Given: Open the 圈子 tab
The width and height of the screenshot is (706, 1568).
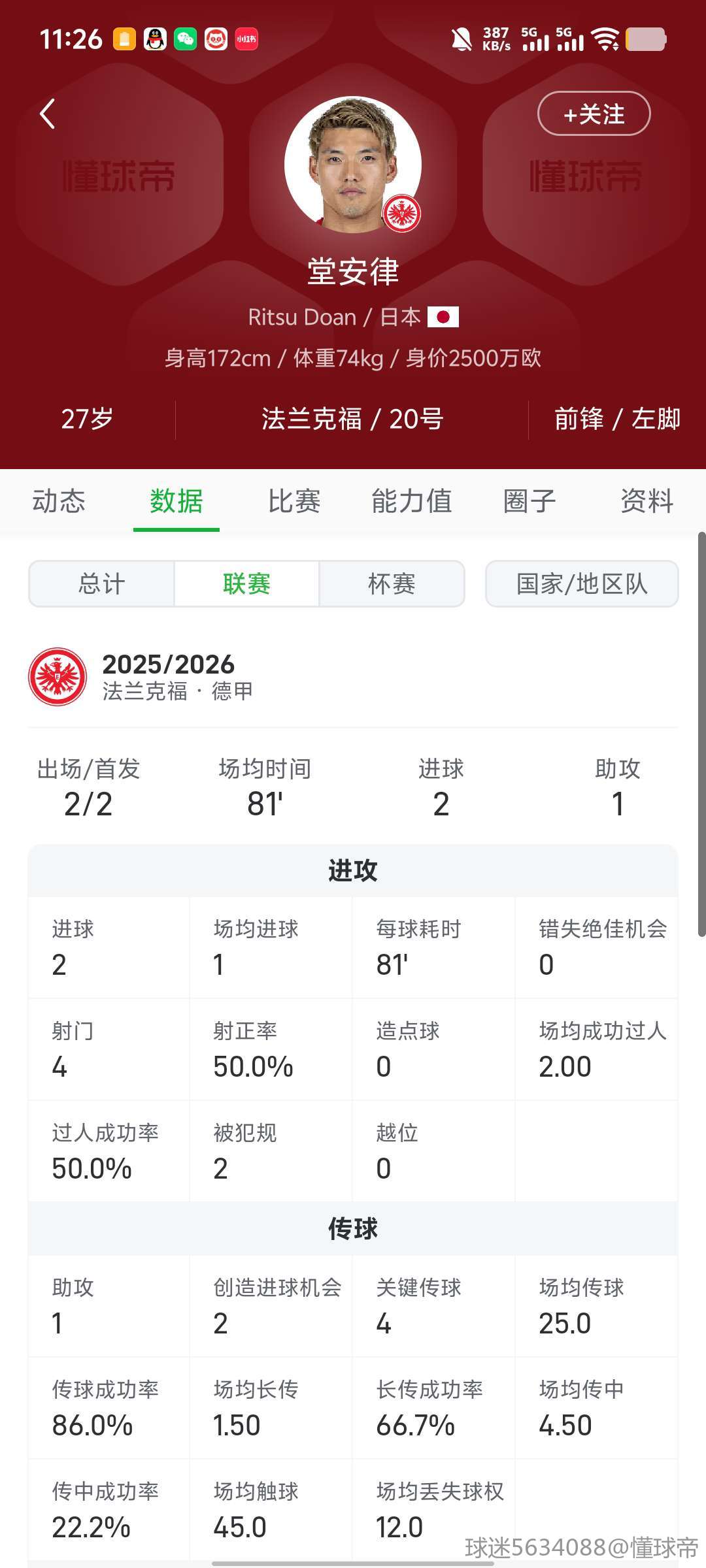Looking at the screenshot, I should pyautogui.click(x=529, y=501).
